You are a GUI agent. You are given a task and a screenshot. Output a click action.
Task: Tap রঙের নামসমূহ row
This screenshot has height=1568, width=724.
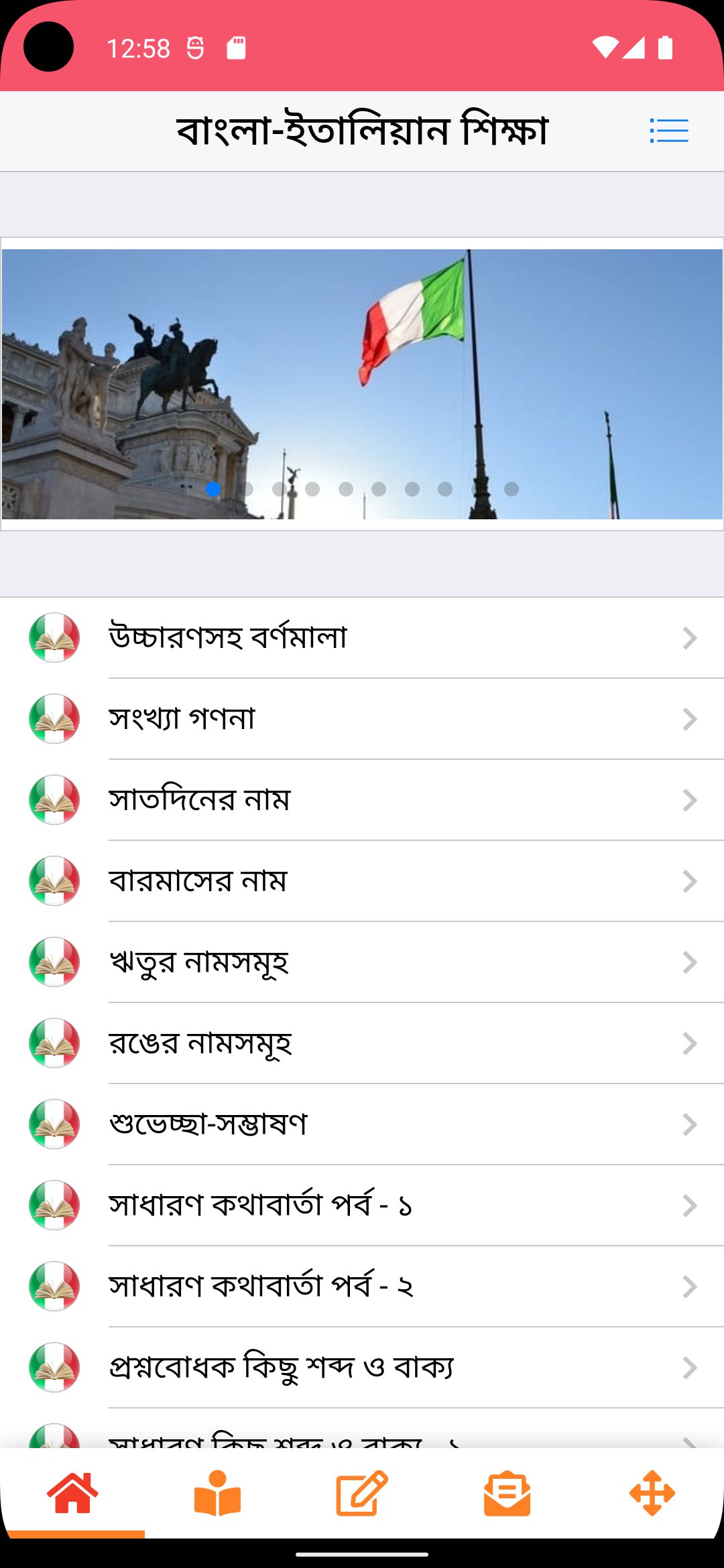(x=362, y=1043)
